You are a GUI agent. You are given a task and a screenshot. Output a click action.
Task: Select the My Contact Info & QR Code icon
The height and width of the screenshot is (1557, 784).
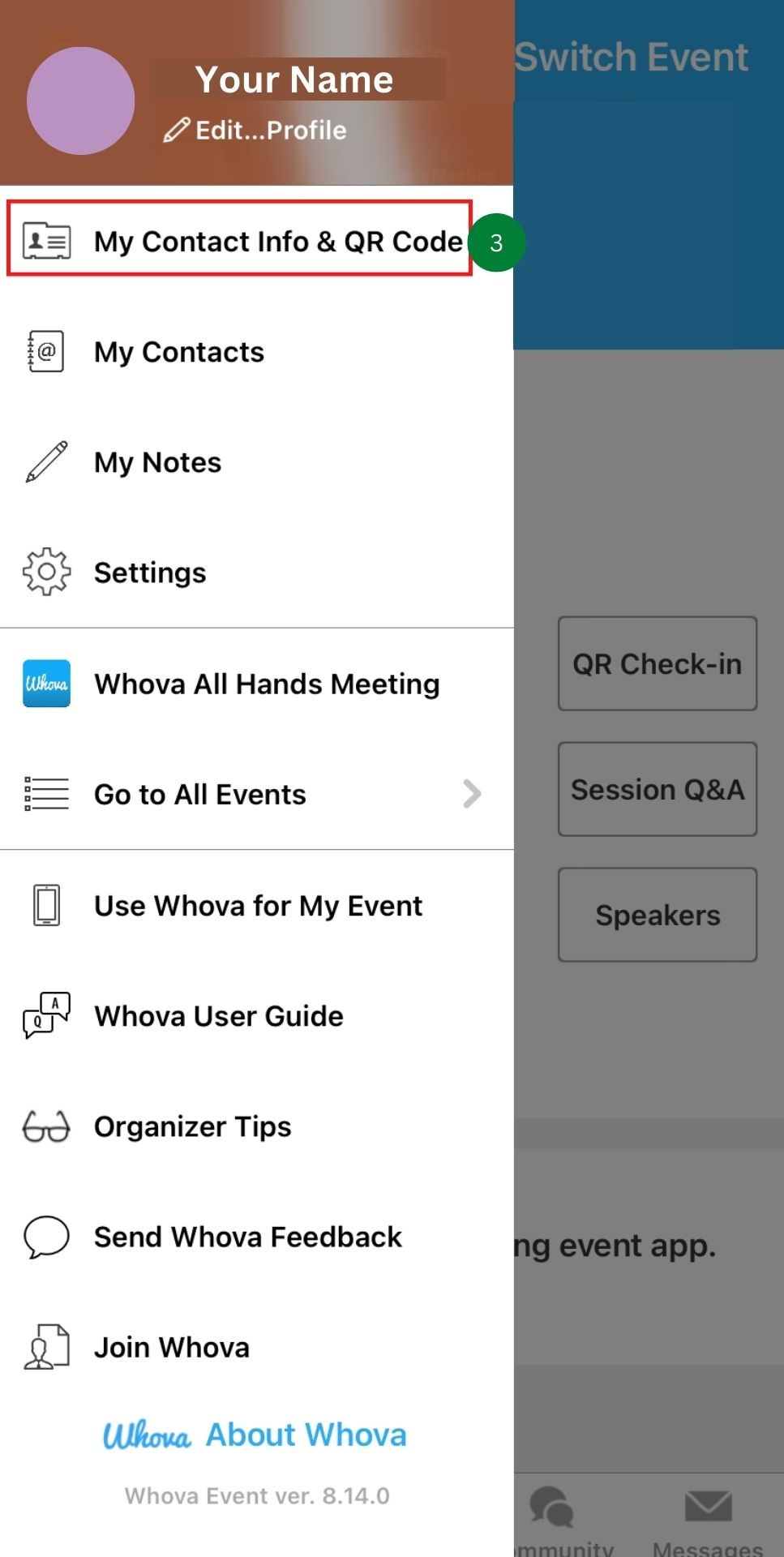(x=46, y=240)
